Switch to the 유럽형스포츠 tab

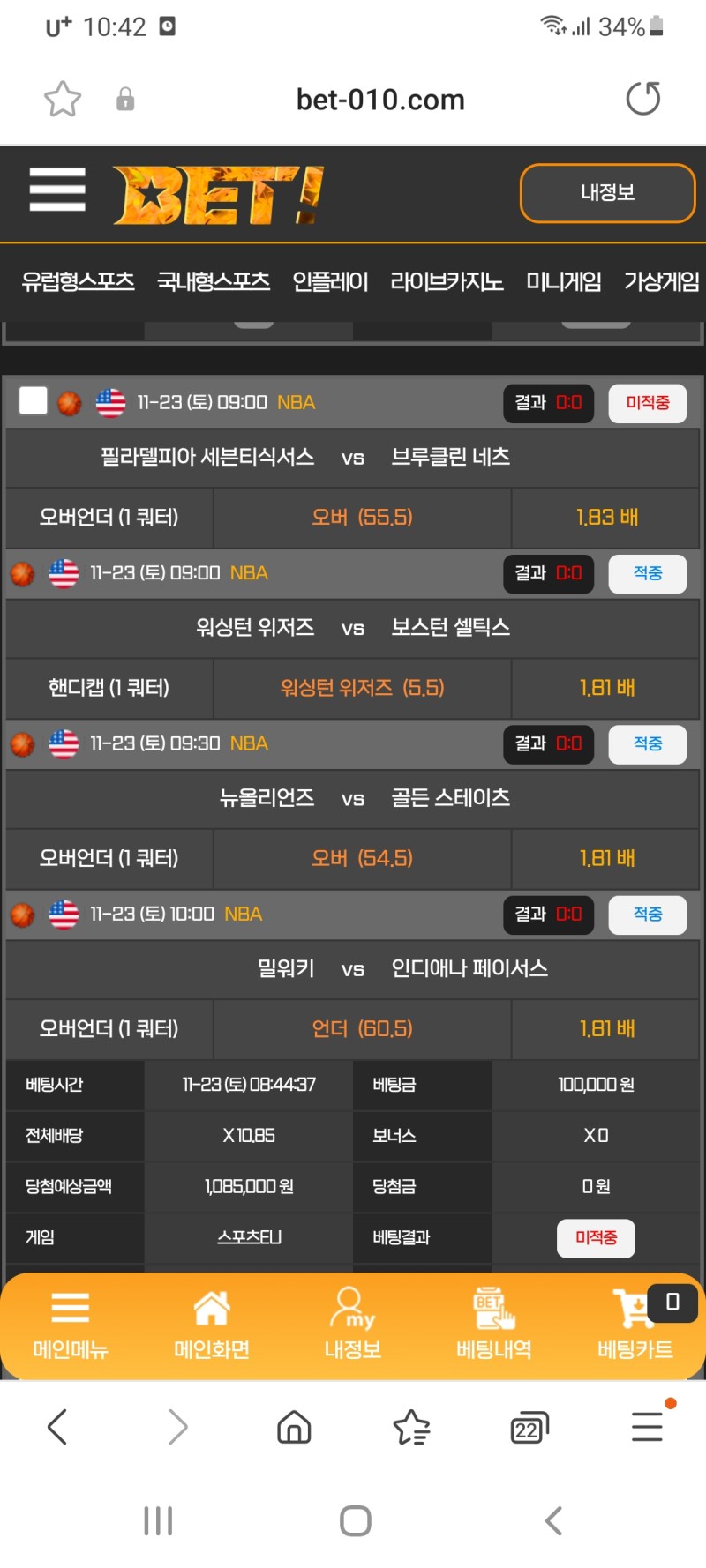(x=79, y=281)
